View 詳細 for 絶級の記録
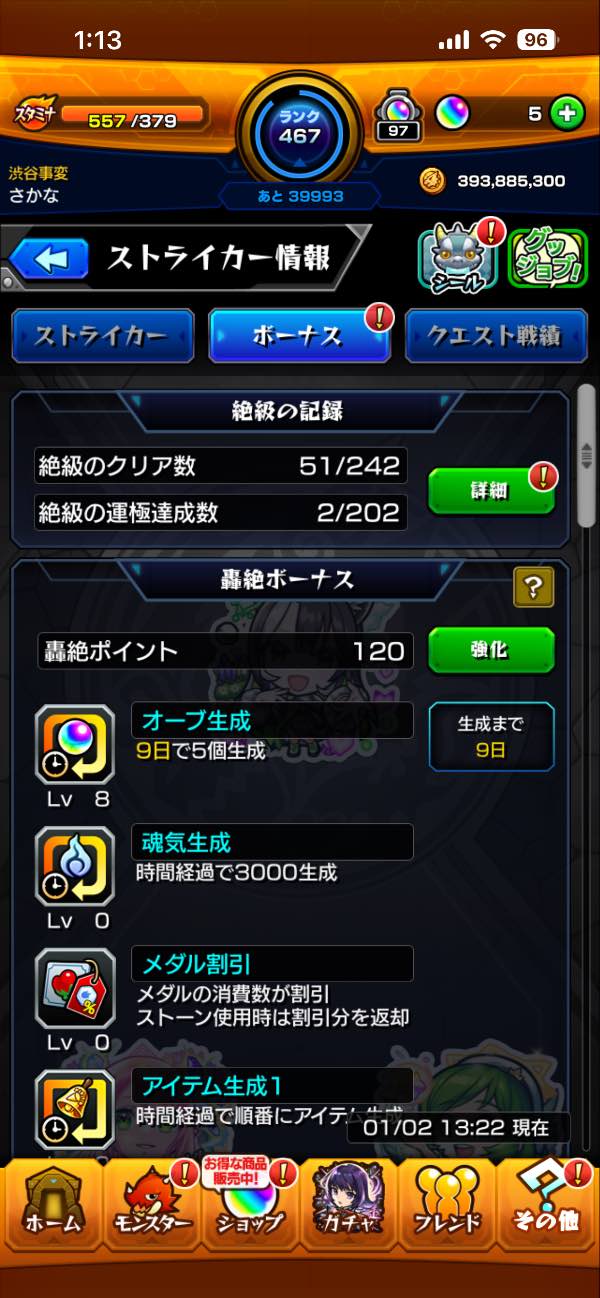 [491, 491]
